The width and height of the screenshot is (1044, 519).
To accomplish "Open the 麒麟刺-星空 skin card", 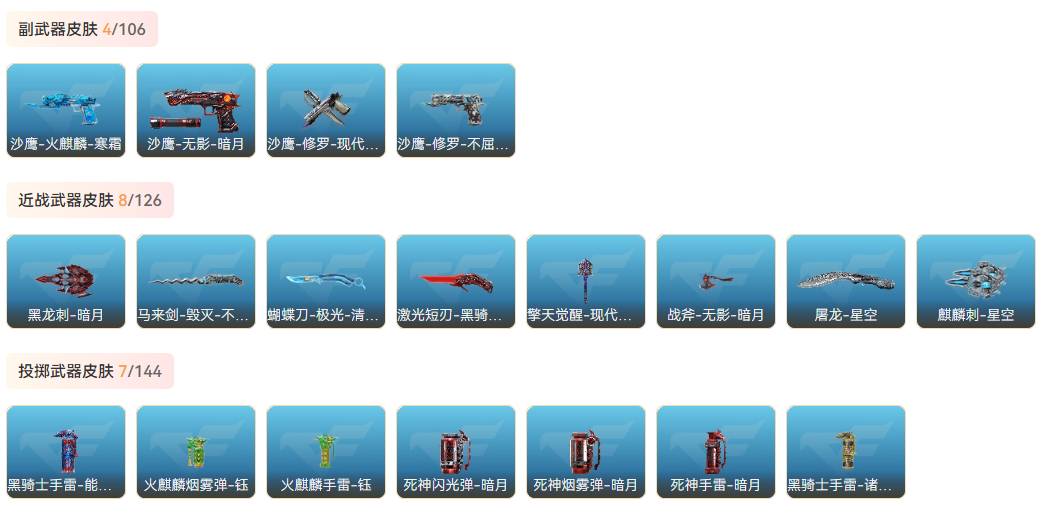I will (976, 281).
